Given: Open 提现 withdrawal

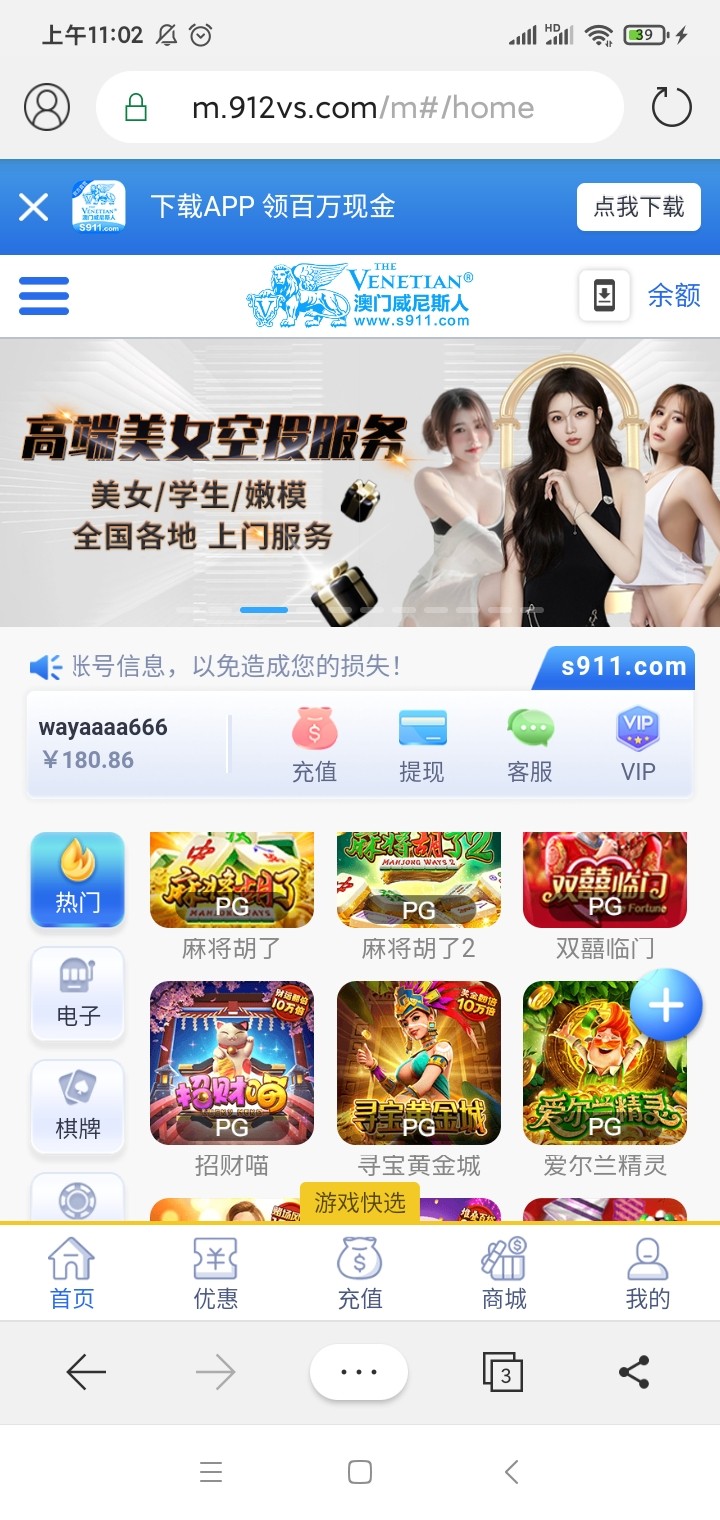Looking at the screenshot, I should coord(422,745).
